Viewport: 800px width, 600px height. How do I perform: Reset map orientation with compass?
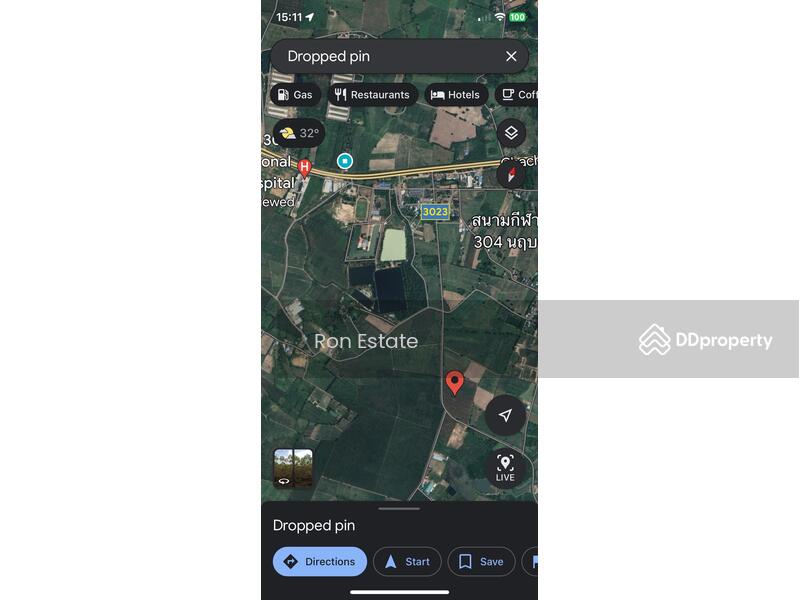click(511, 174)
